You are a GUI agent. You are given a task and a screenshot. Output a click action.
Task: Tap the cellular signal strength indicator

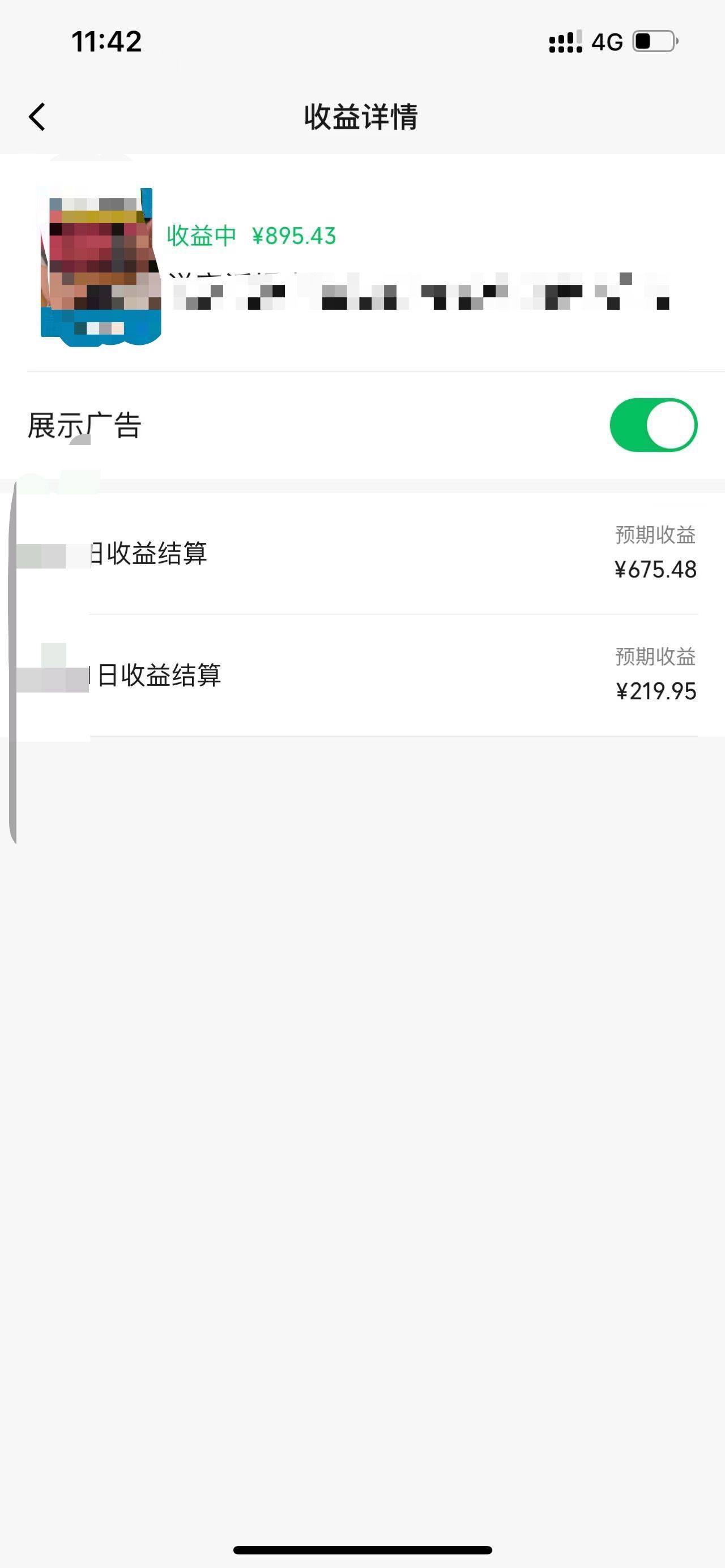[x=563, y=41]
